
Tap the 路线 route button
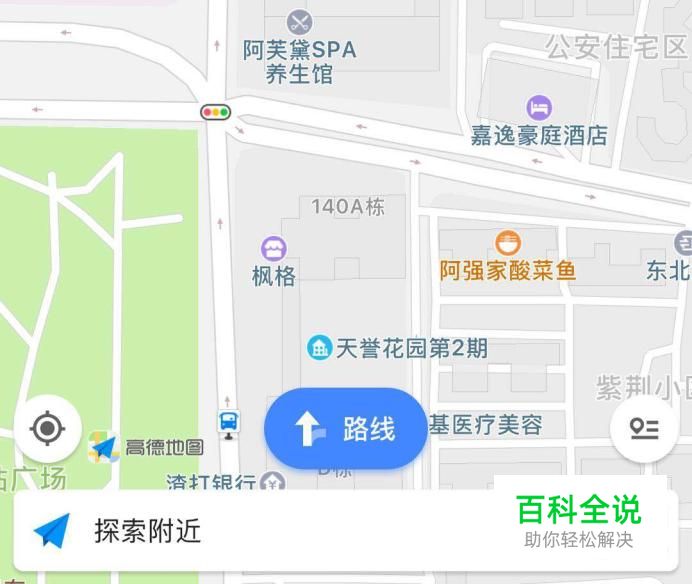[x=346, y=429]
